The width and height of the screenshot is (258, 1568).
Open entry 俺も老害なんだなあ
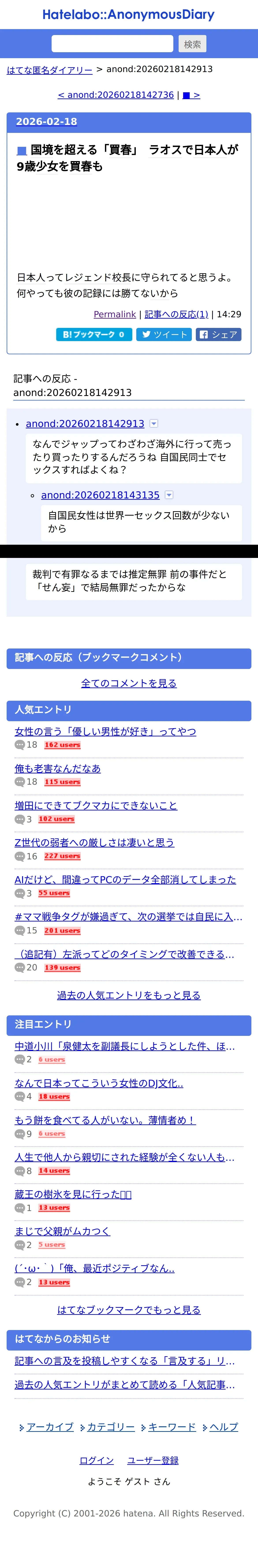coord(58,768)
